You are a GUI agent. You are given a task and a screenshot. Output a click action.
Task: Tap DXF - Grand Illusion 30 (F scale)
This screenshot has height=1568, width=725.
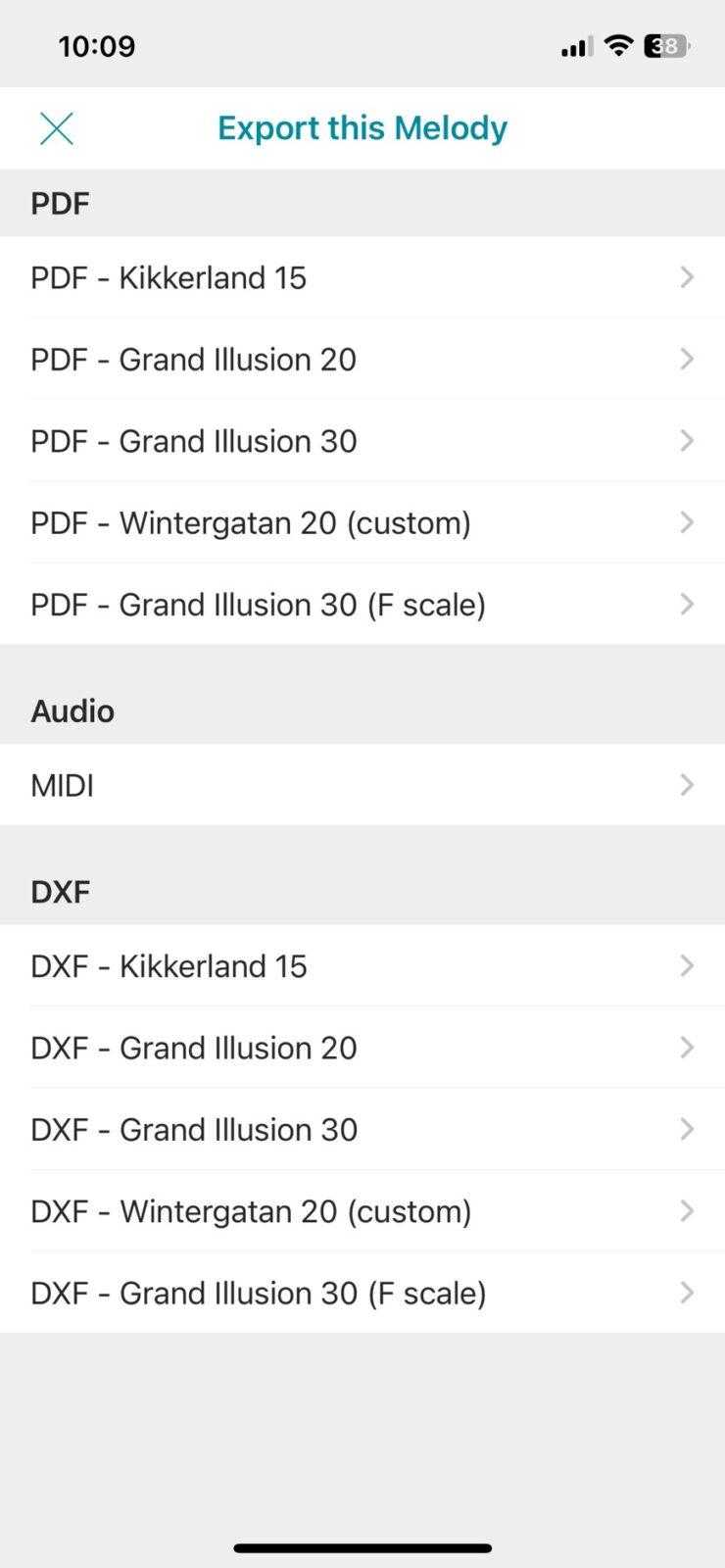(362, 1294)
